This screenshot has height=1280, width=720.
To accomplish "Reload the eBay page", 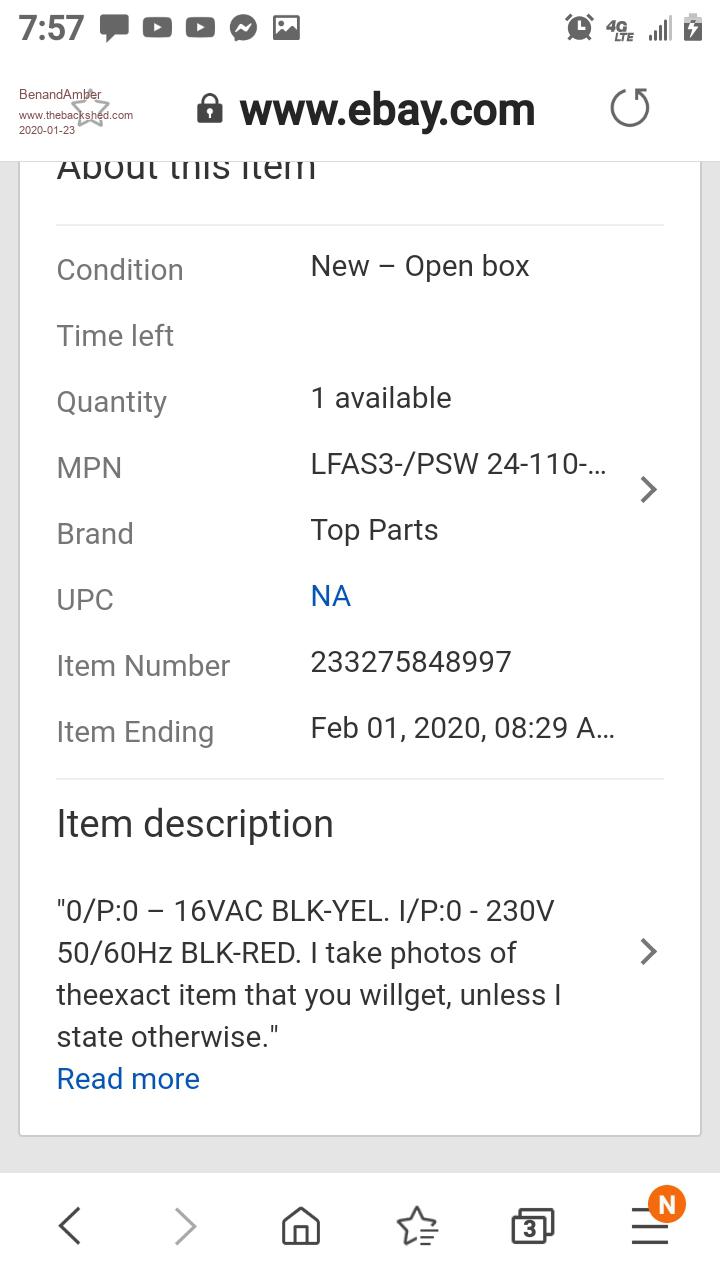I will pos(630,108).
